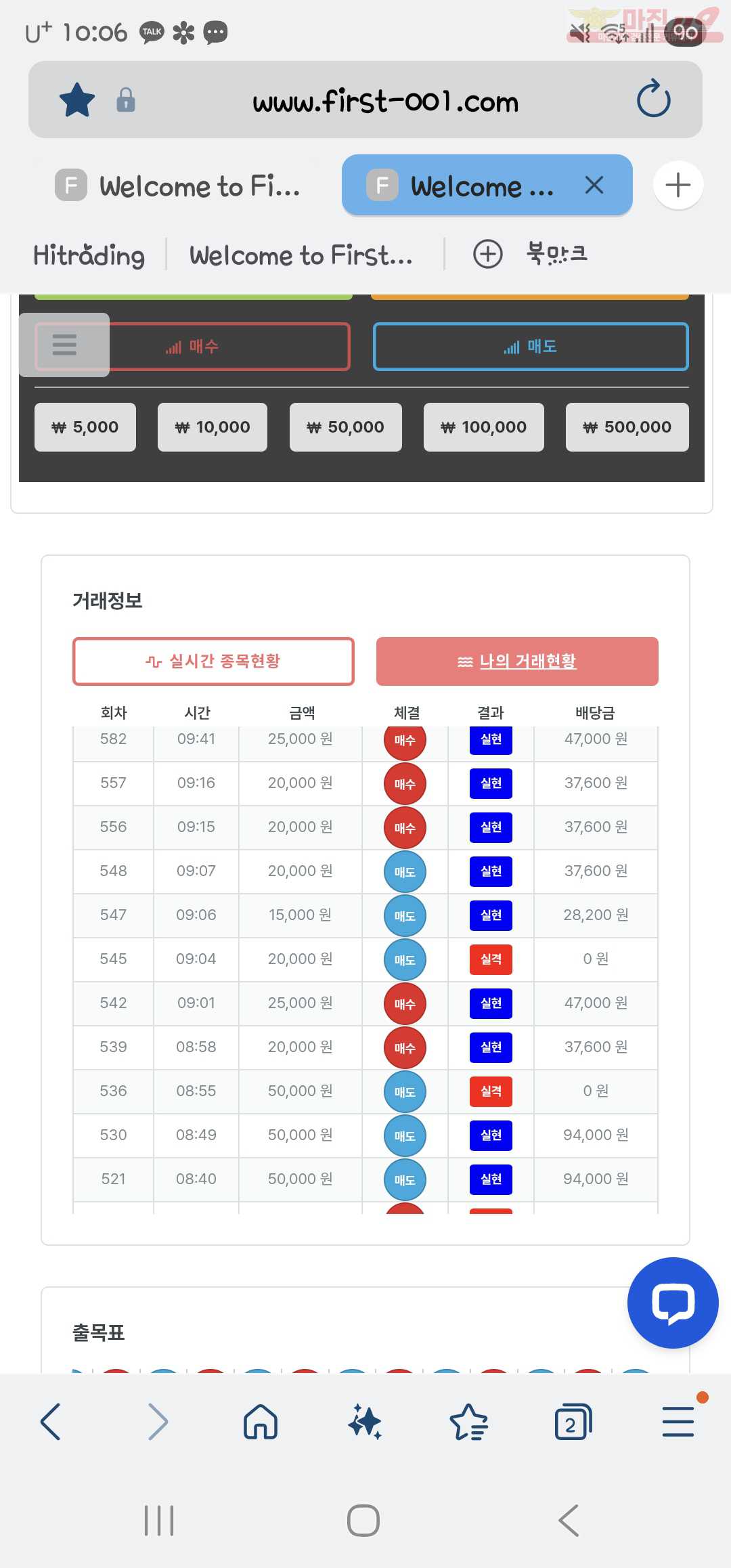Go back with the system back key
The image size is (731, 1568).
click(569, 1521)
